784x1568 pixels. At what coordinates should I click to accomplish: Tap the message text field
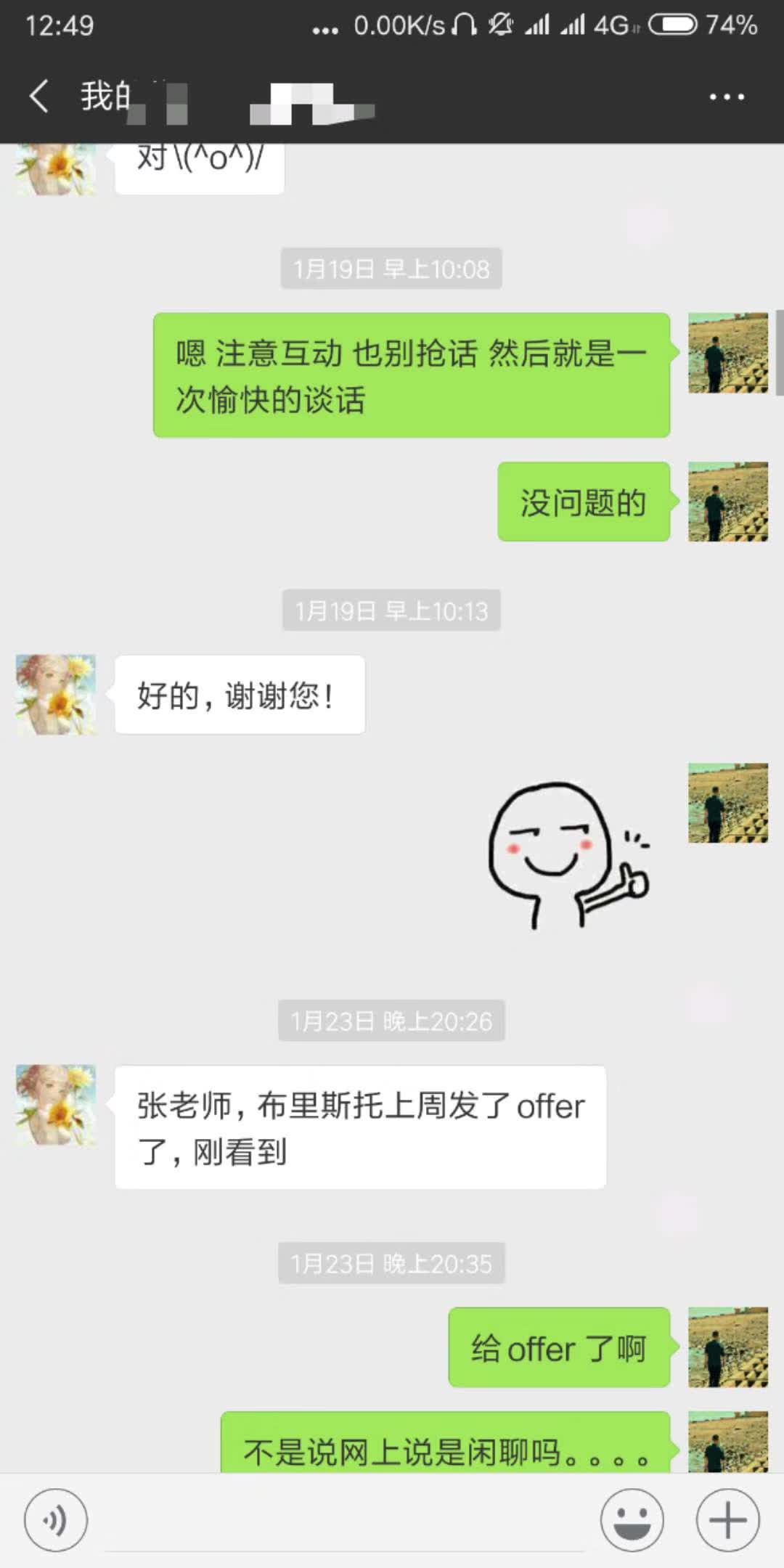[x=345, y=1520]
